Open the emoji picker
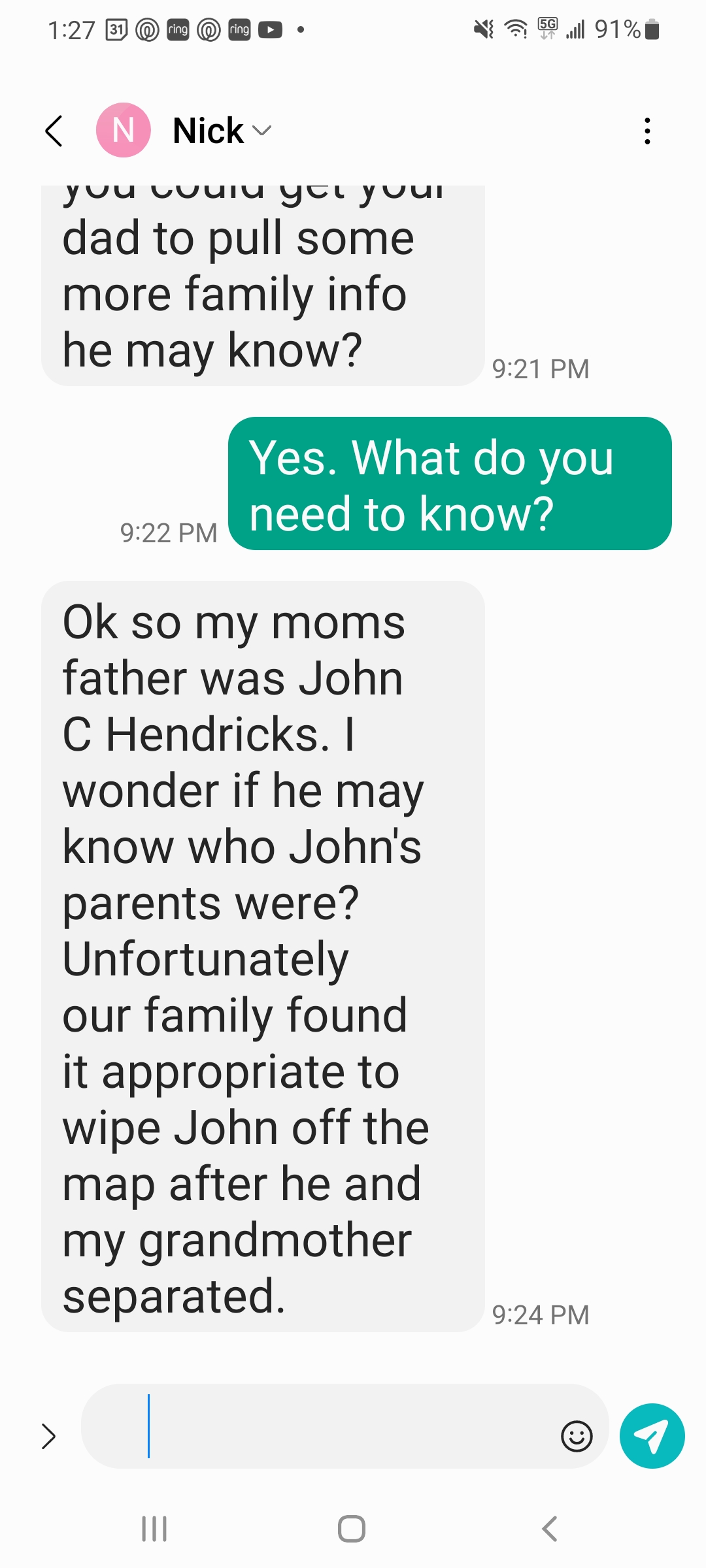The width and height of the screenshot is (706, 1568). 577,1436
